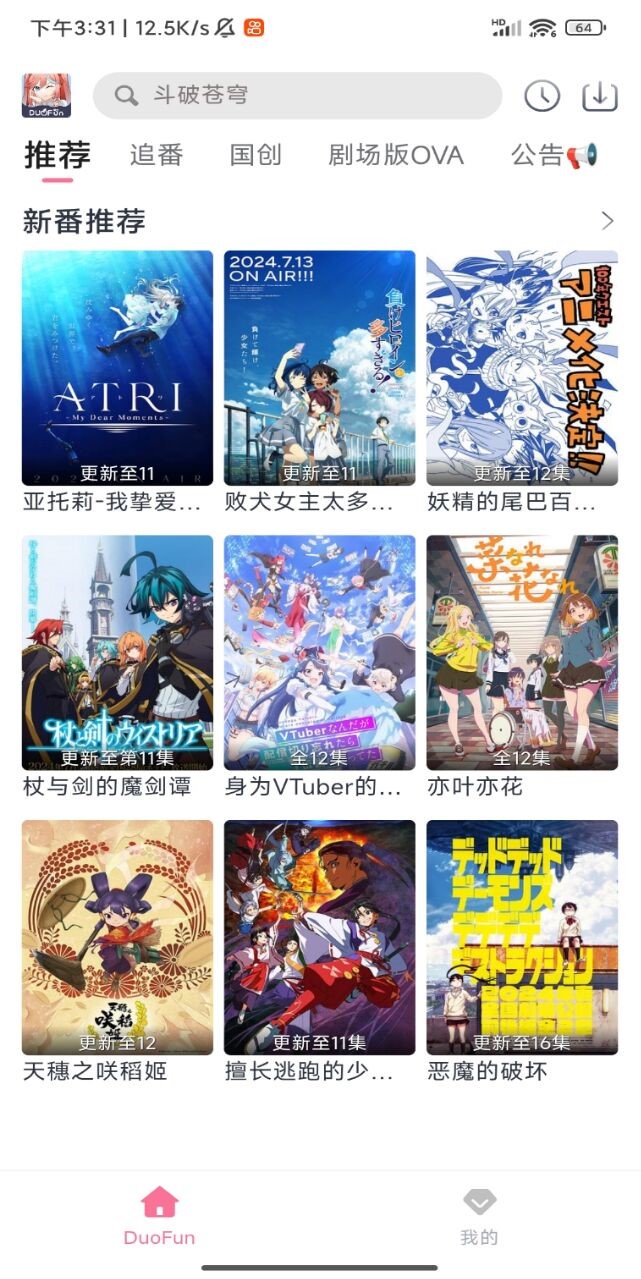
Task: Open the 亦叶亦花 anime card
Action: click(522, 653)
